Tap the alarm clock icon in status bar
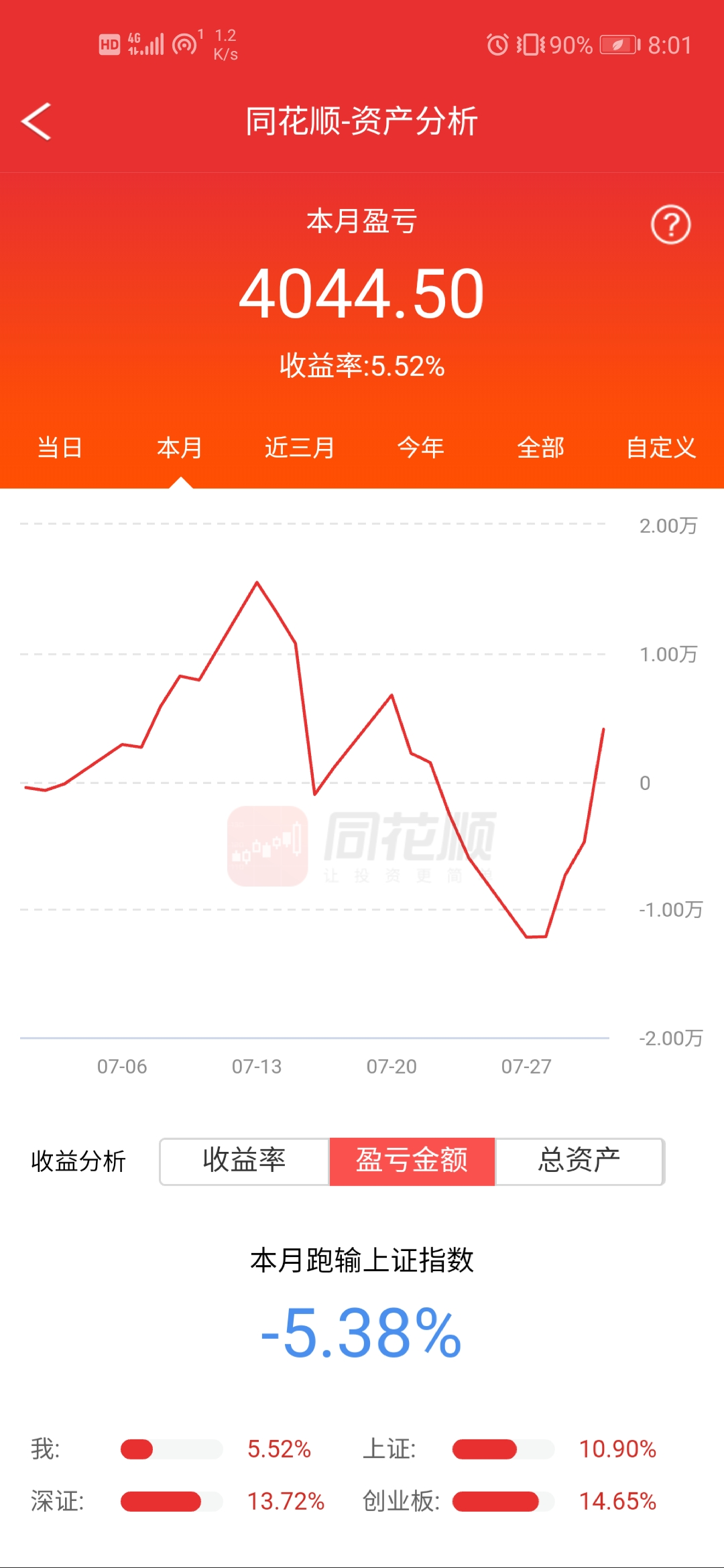This screenshot has height=1568, width=724. tap(497, 44)
